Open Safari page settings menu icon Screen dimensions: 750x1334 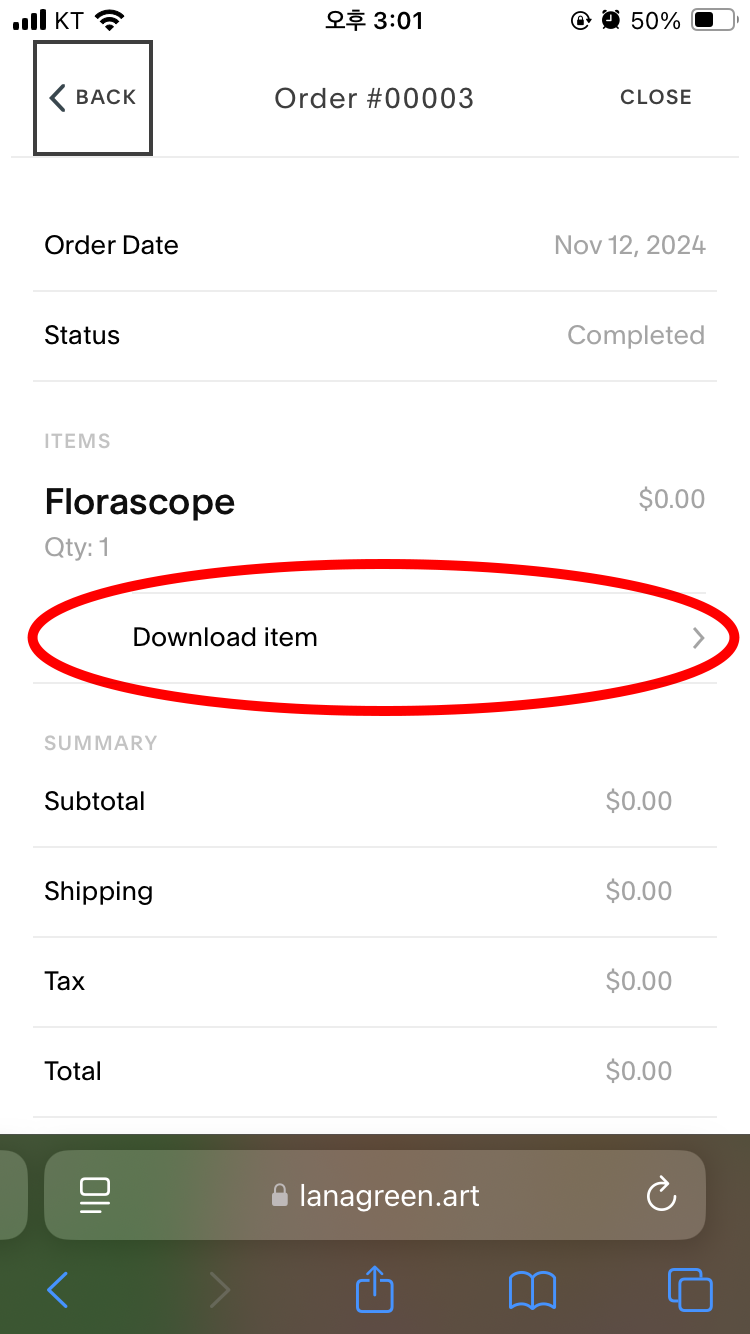coord(95,1195)
